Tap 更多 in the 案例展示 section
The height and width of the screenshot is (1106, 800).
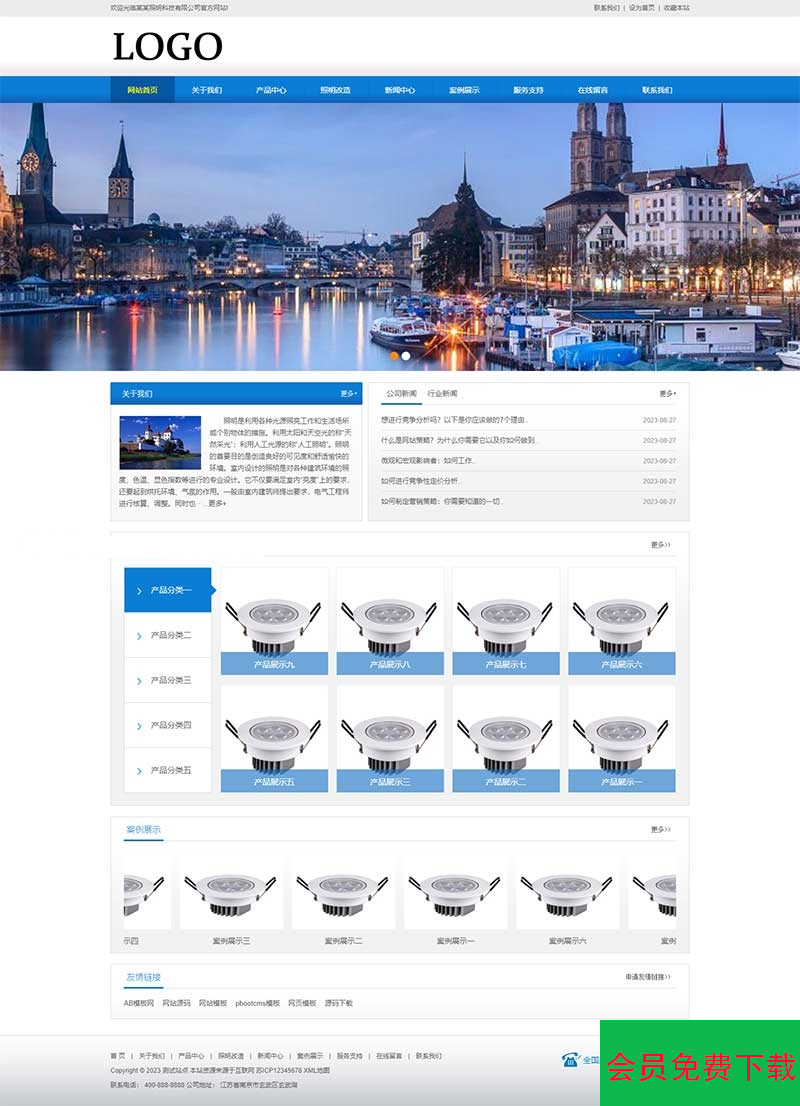coord(661,829)
